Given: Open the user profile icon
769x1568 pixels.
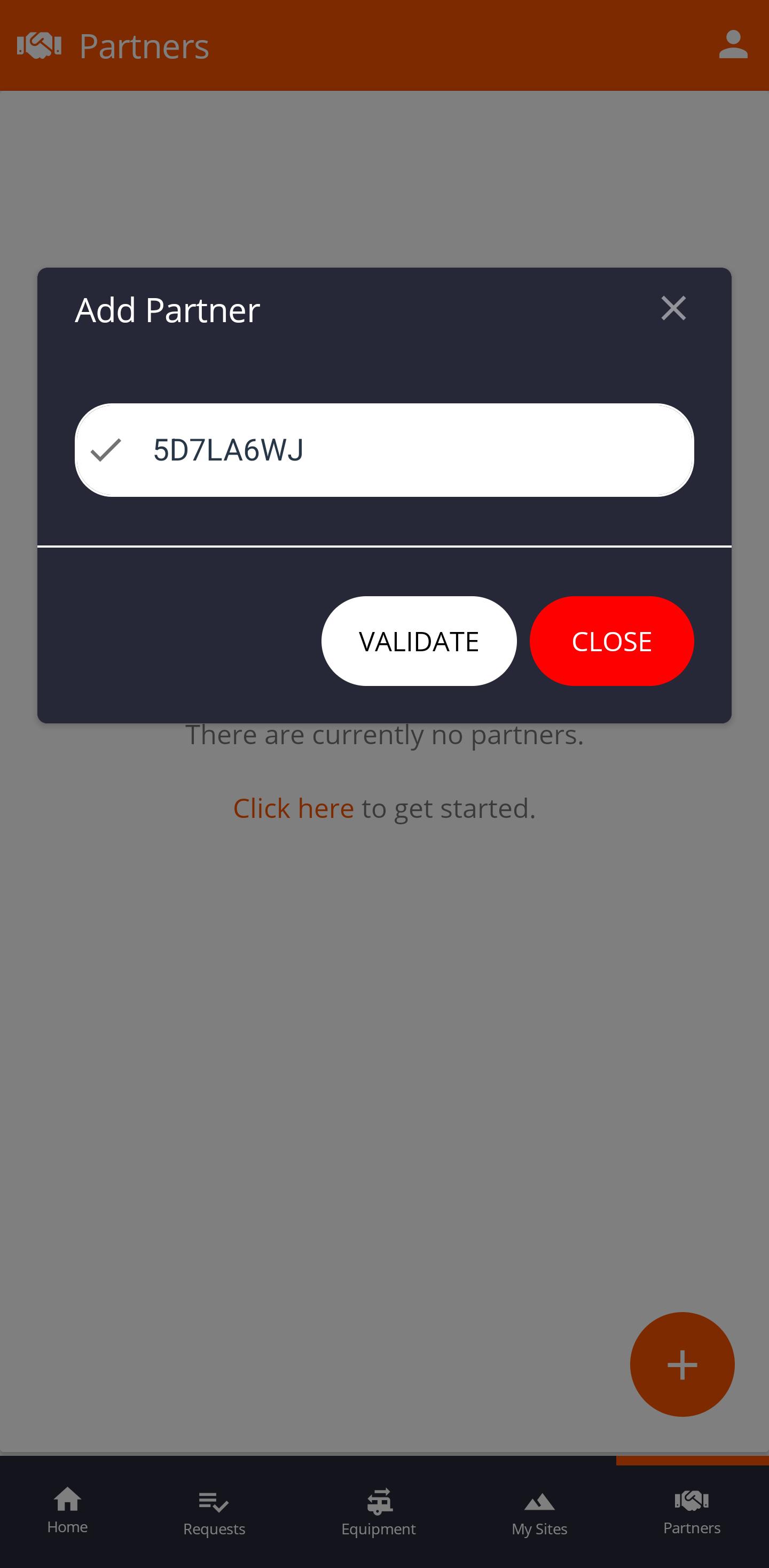Looking at the screenshot, I should click(733, 45).
